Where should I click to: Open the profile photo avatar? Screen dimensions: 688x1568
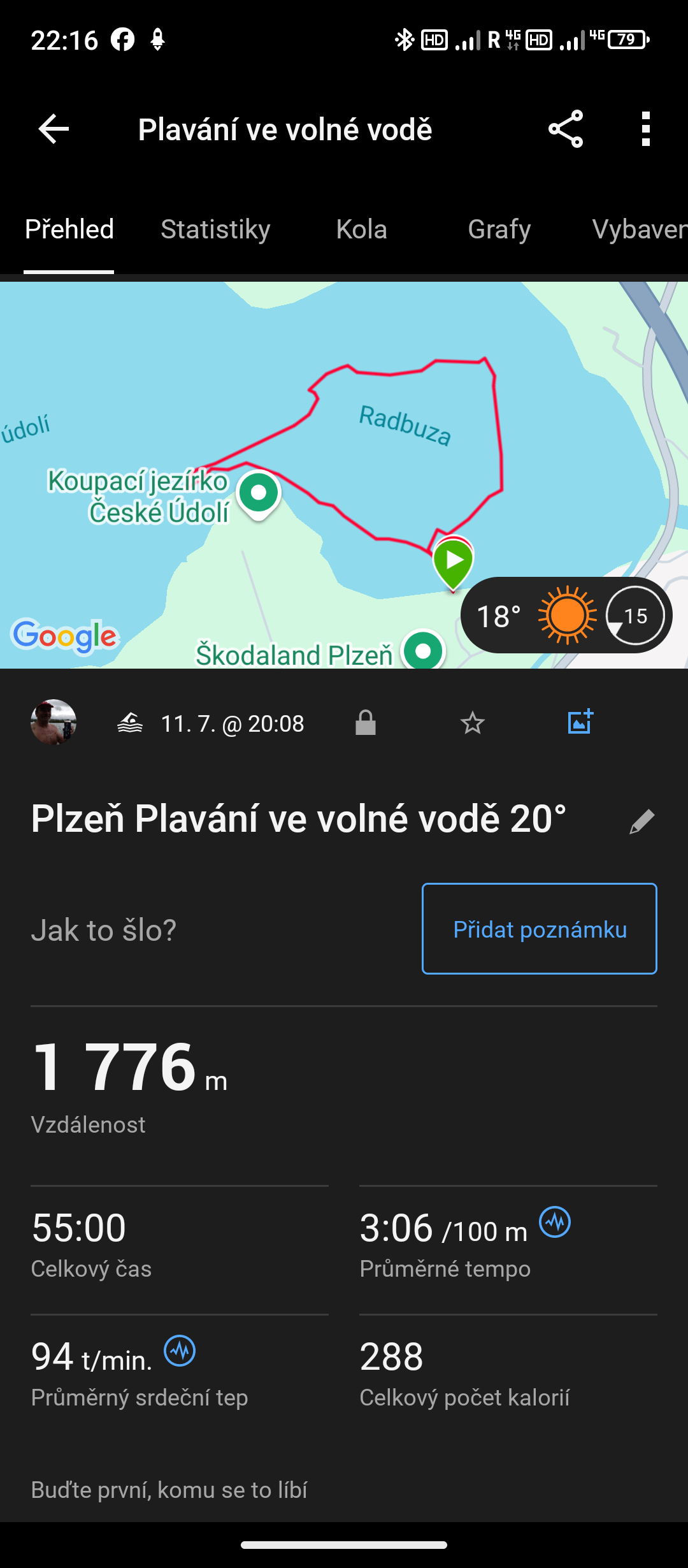point(54,722)
